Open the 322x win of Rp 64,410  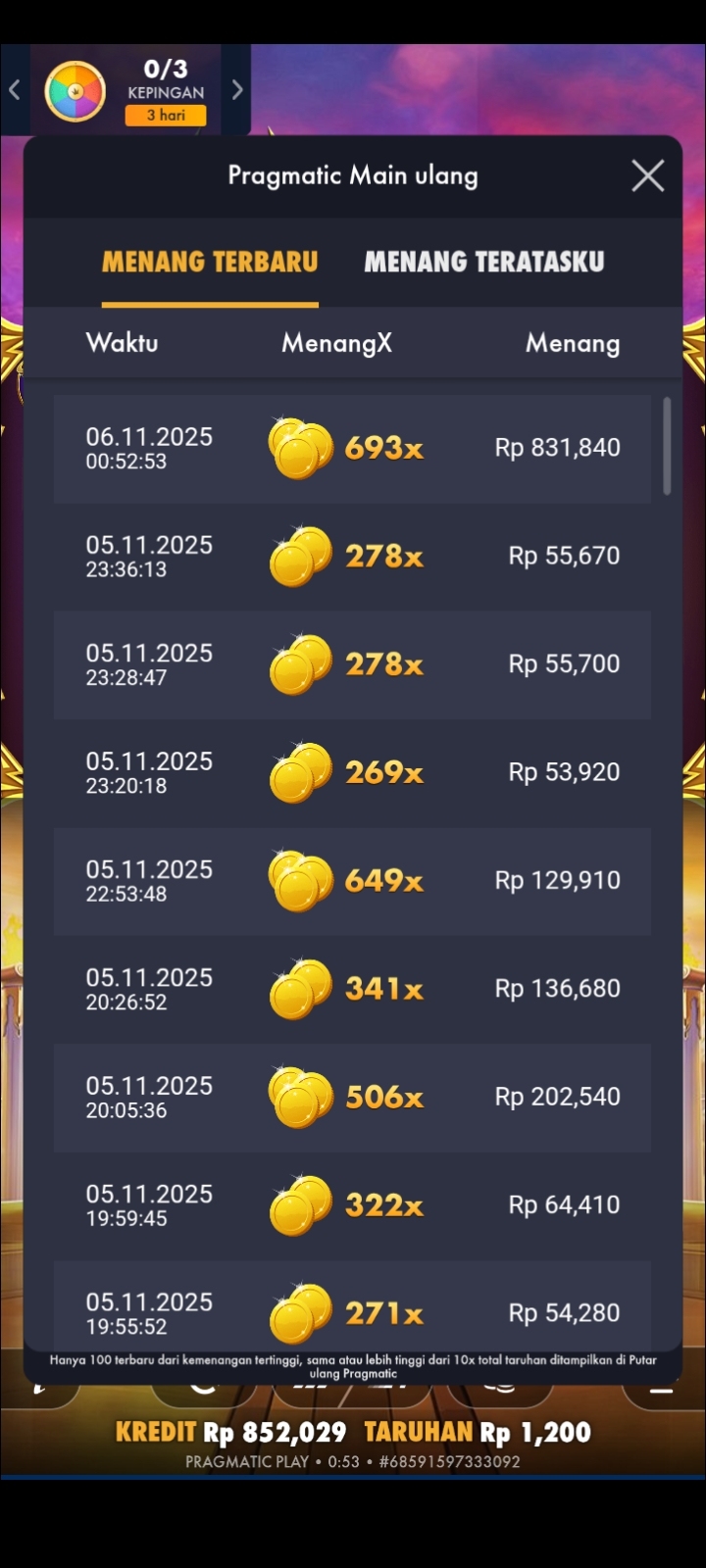[352, 1204]
